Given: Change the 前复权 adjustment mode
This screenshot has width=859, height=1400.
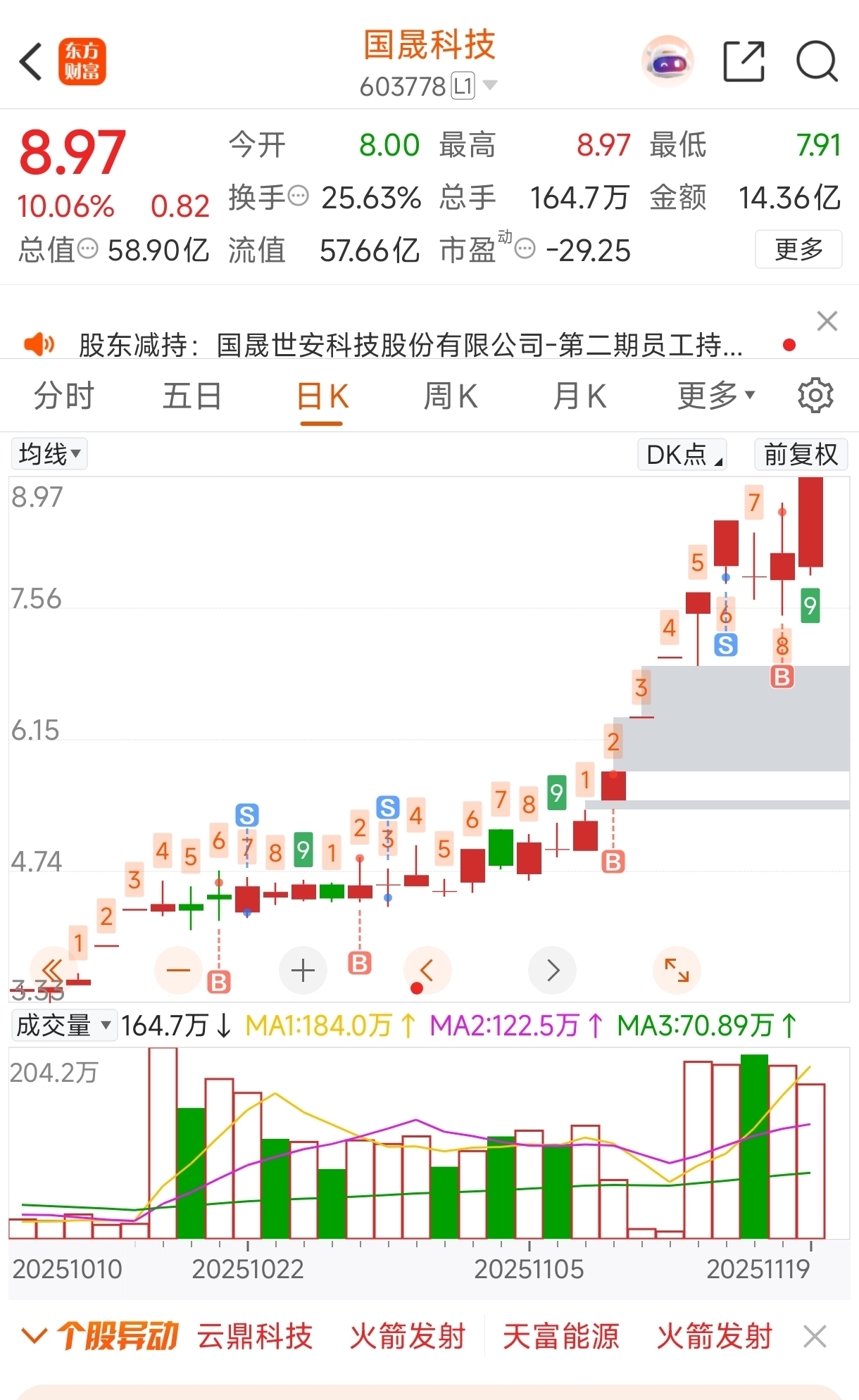Looking at the screenshot, I should coord(801,455).
